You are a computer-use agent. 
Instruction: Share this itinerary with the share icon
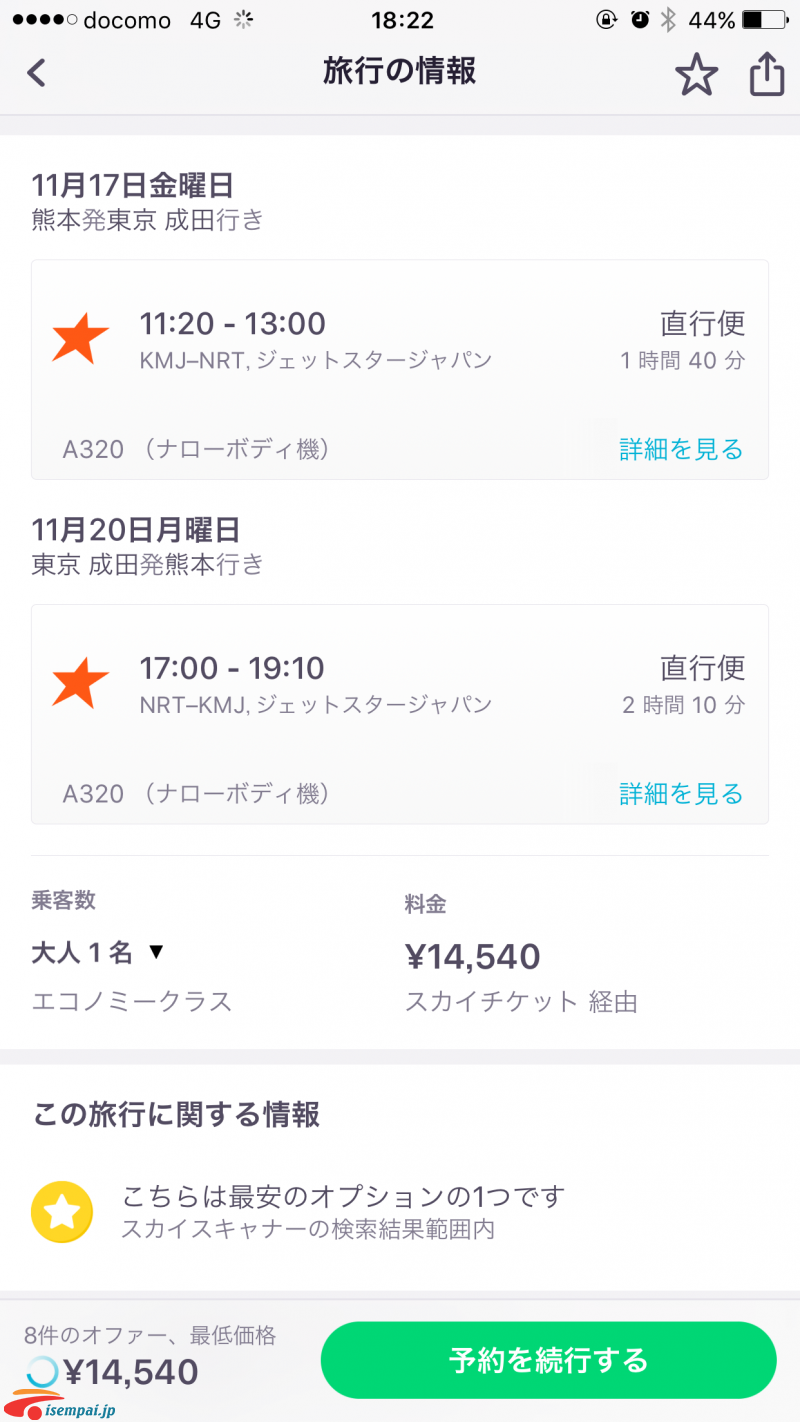coord(766,73)
